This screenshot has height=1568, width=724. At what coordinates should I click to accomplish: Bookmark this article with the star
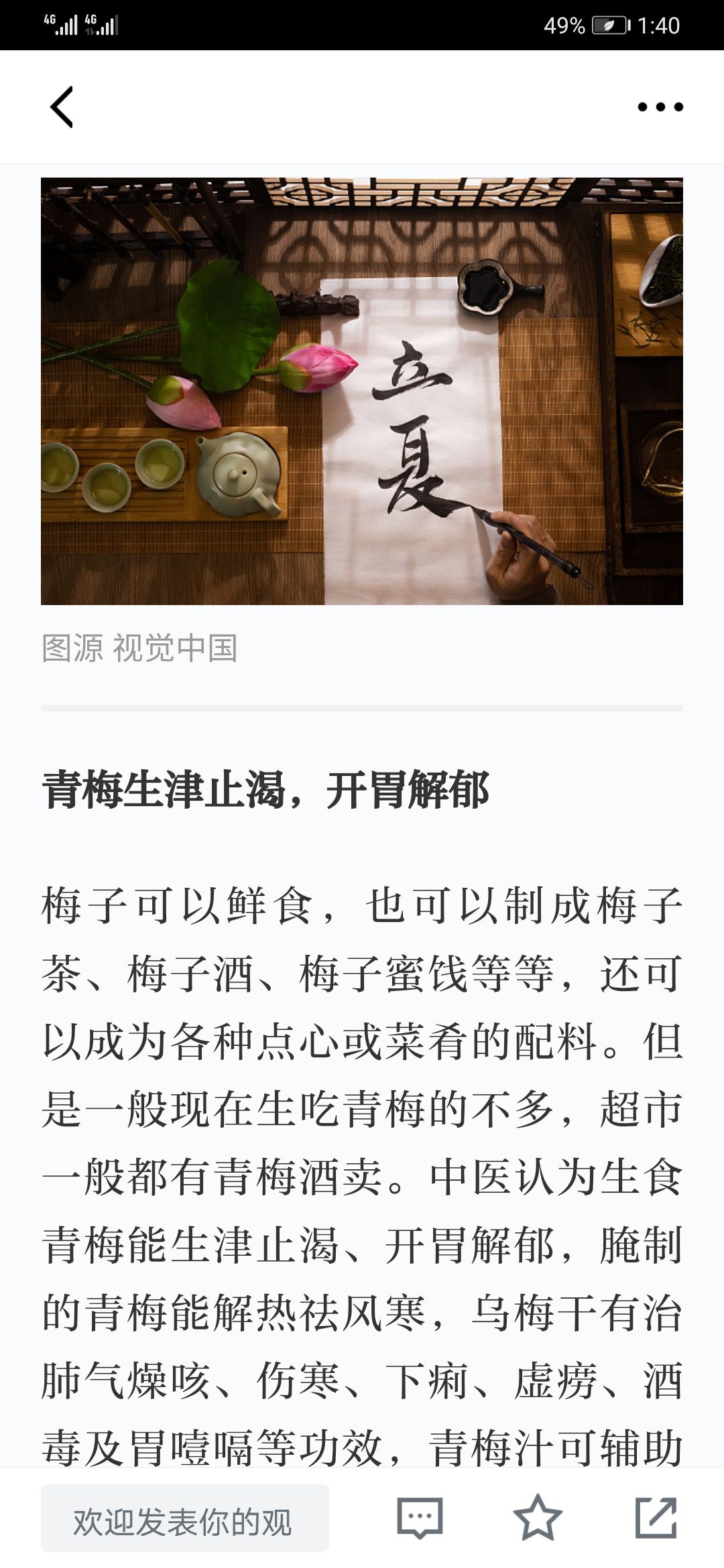pos(537,1517)
